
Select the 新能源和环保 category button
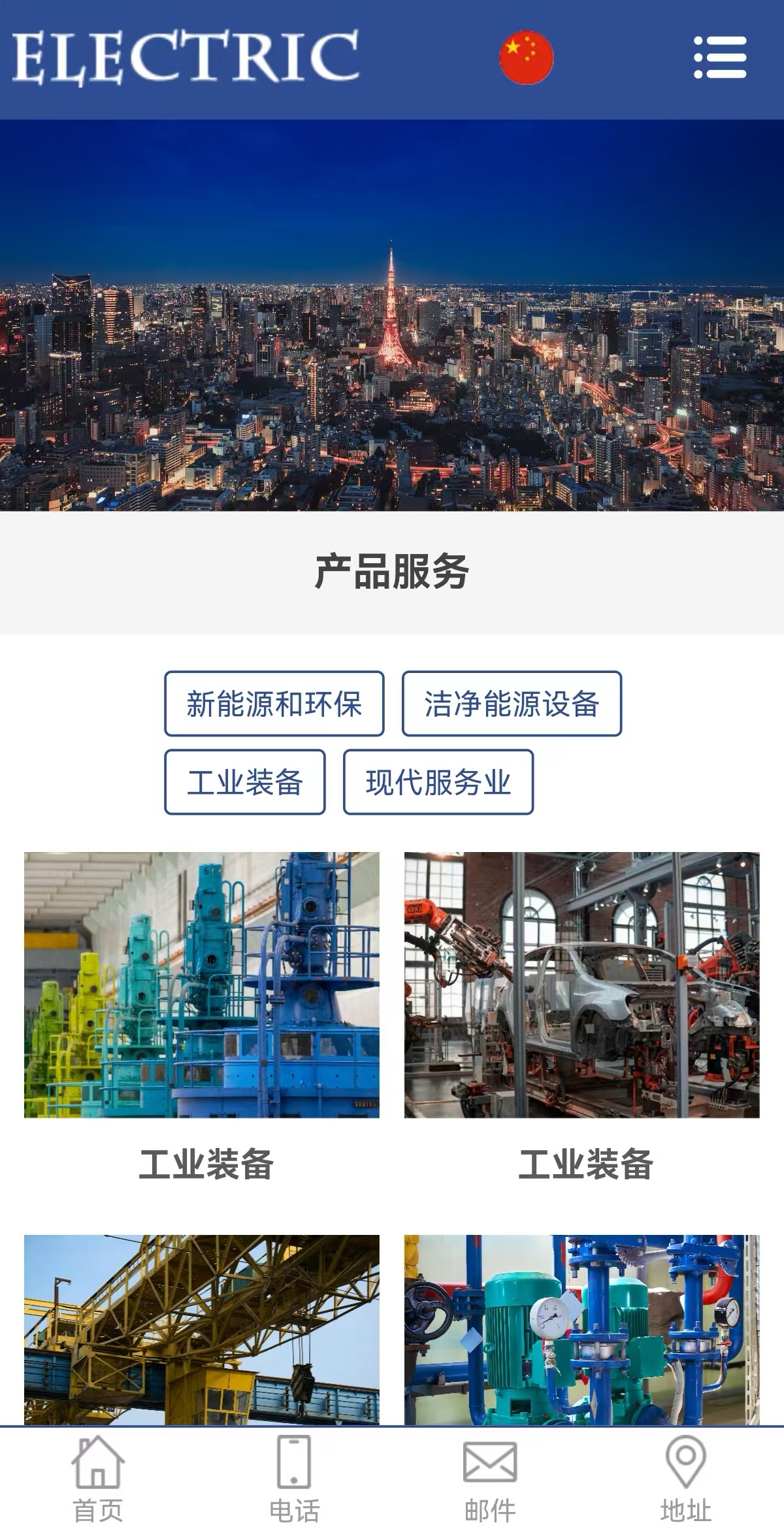point(274,704)
